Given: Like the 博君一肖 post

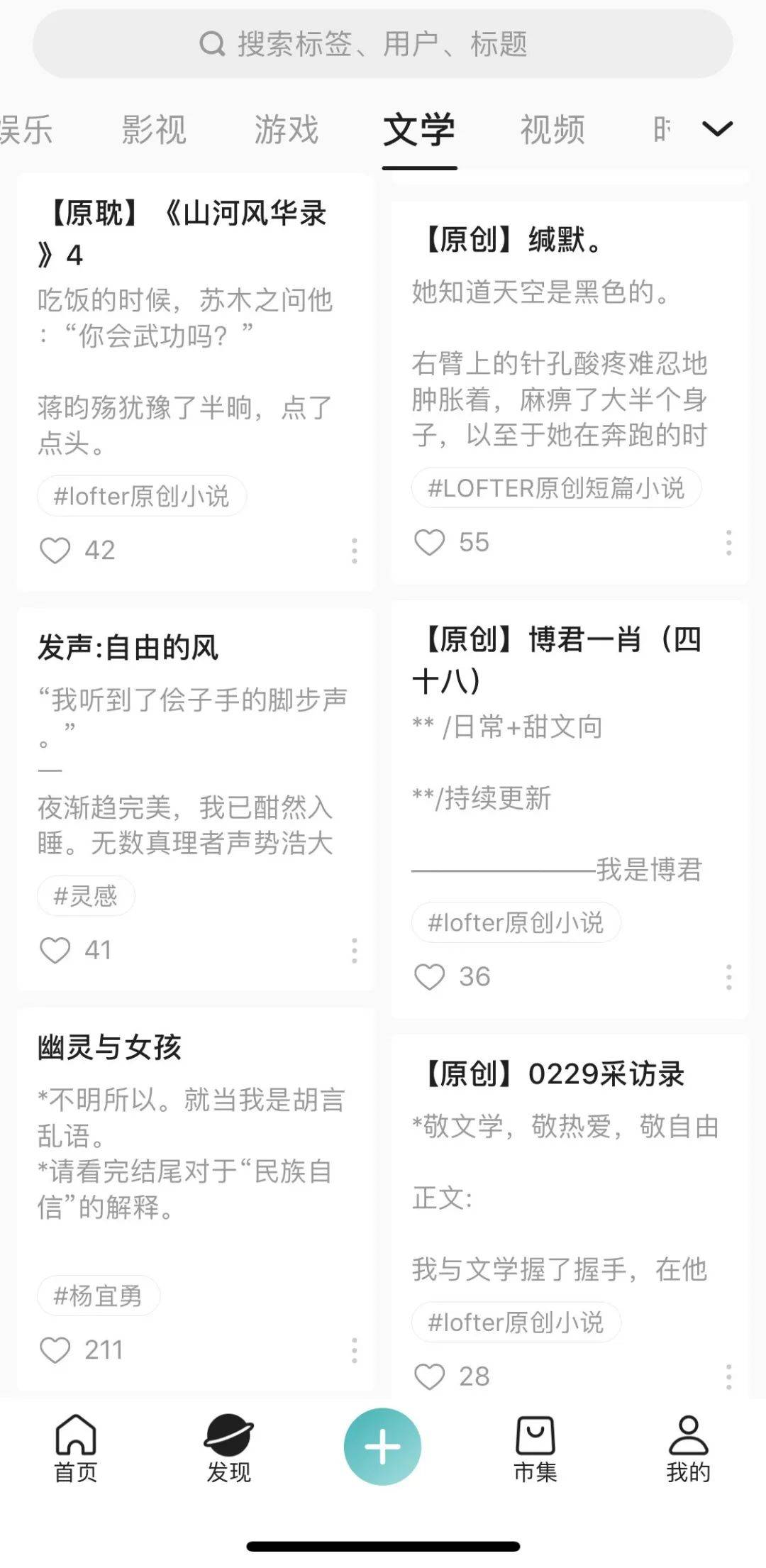Looking at the screenshot, I should pos(429,977).
